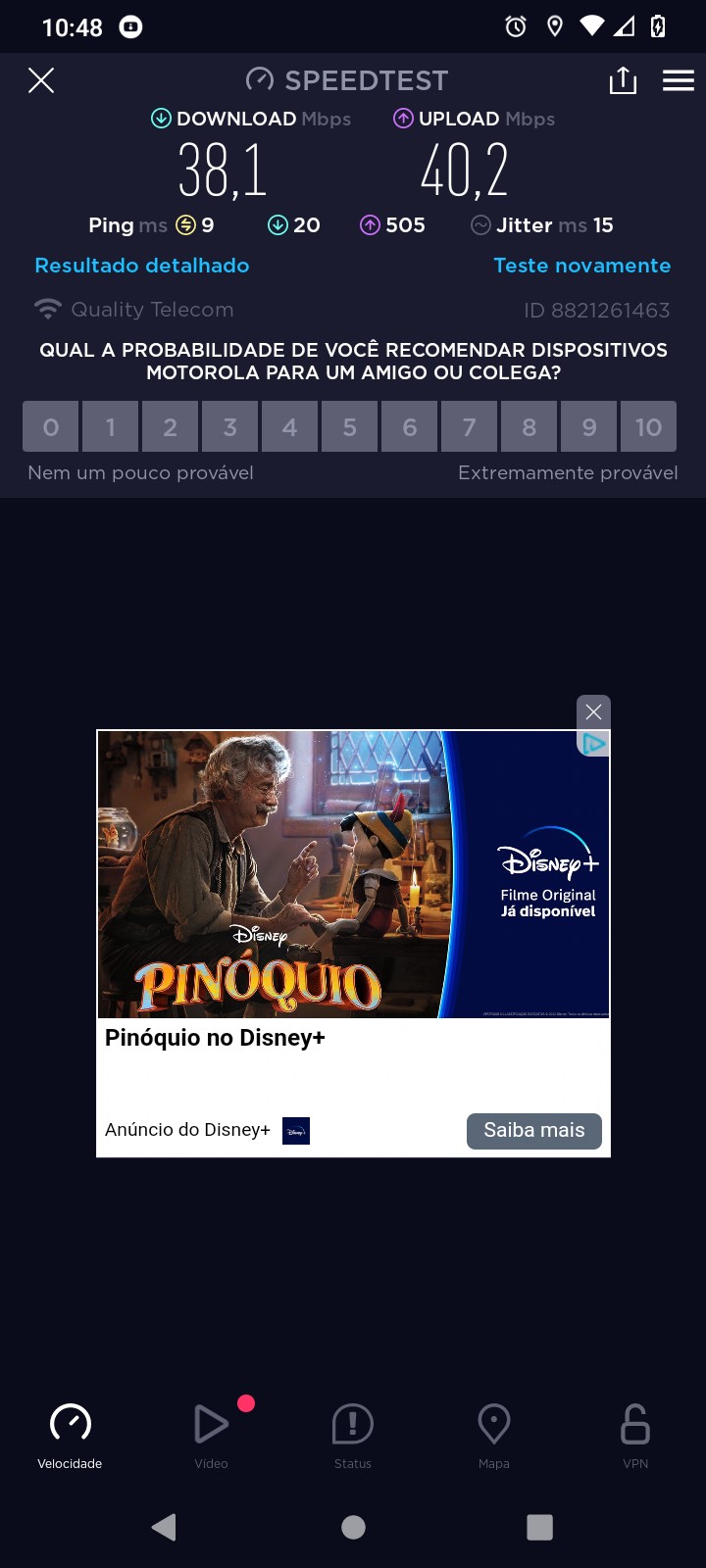
Task: Open the AdChoices info icon
Action: 594,744
